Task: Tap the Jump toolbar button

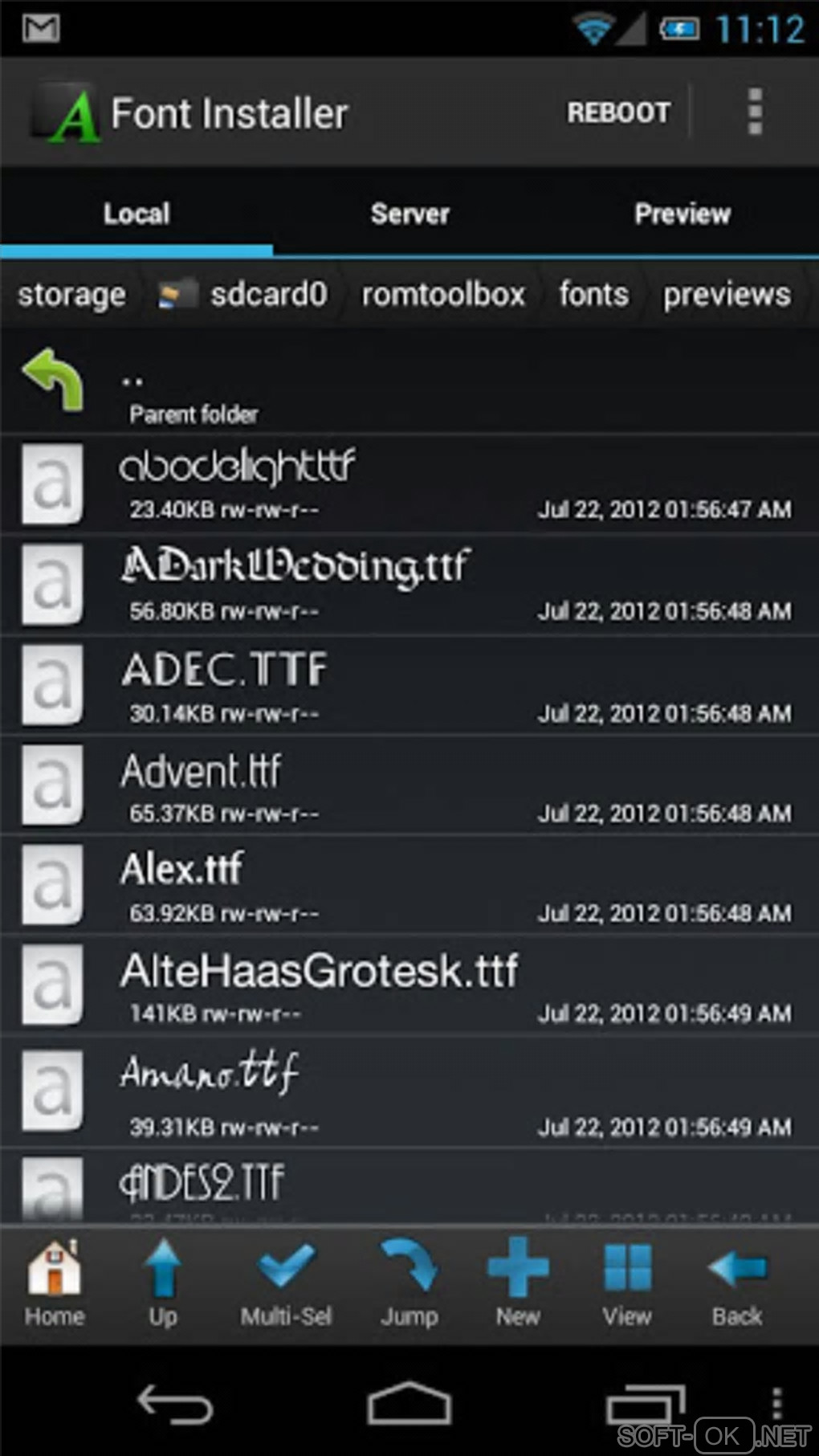Action: point(409,1283)
